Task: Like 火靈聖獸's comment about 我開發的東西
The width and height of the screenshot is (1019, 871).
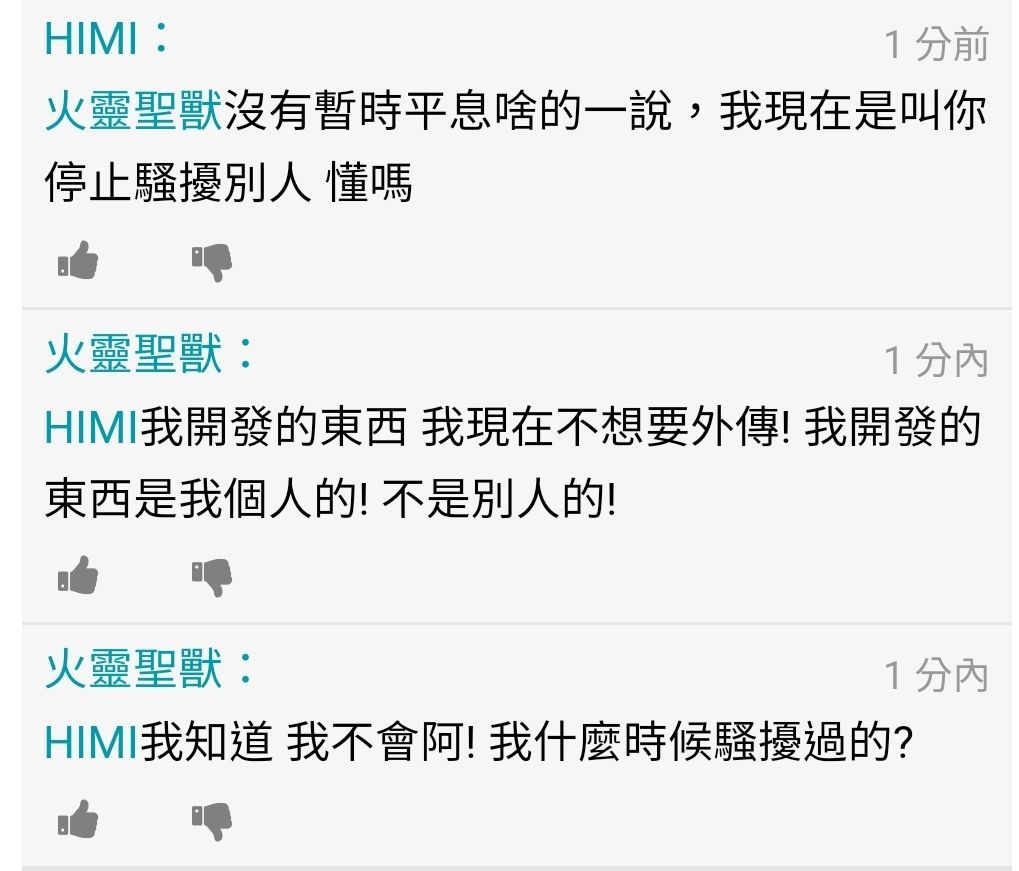Action: click(x=79, y=576)
